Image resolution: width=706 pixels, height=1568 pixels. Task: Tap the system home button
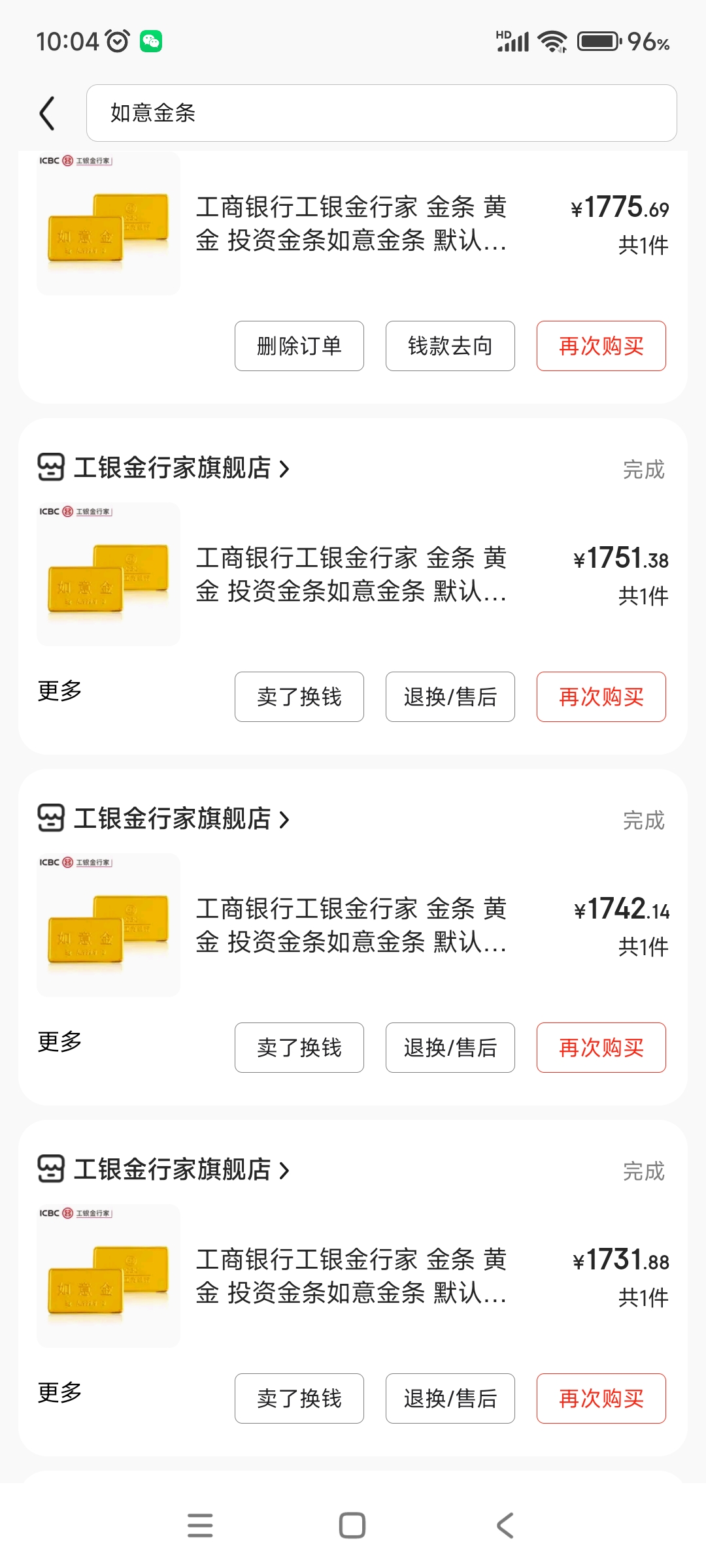352,1526
